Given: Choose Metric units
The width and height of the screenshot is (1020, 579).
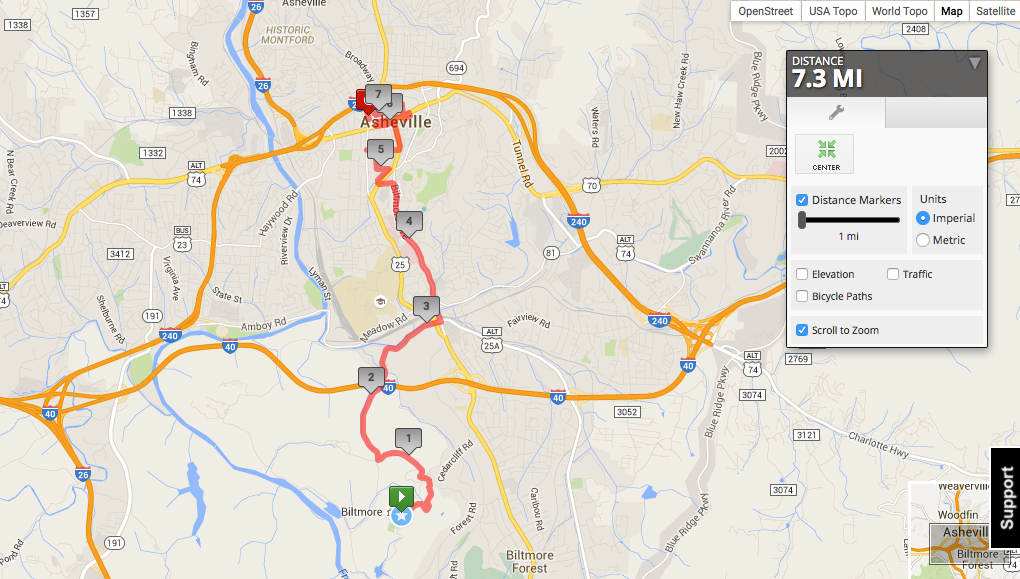Looking at the screenshot, I should pyautogui.click(x=923, y=240).
